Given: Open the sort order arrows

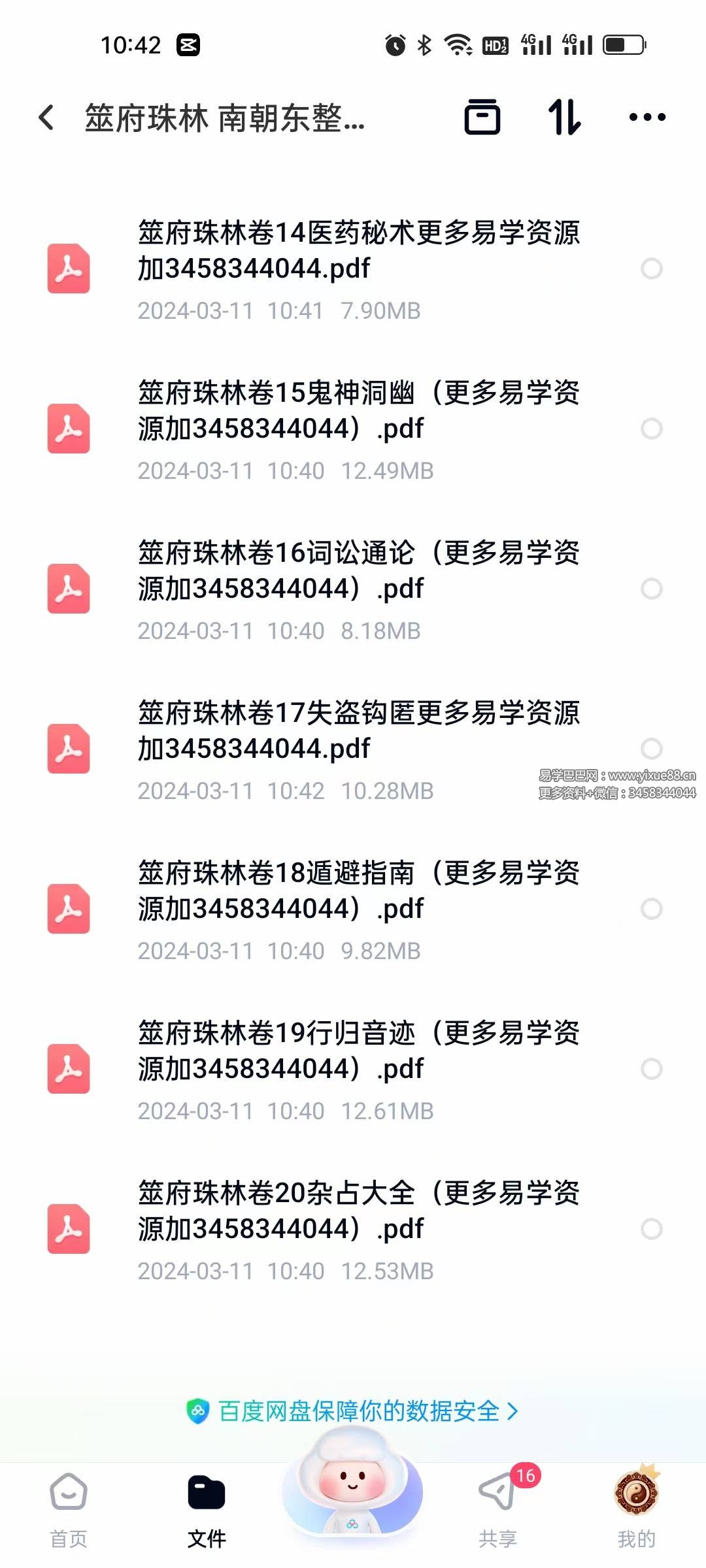Looking at the screenshot, I should (564, 118).
